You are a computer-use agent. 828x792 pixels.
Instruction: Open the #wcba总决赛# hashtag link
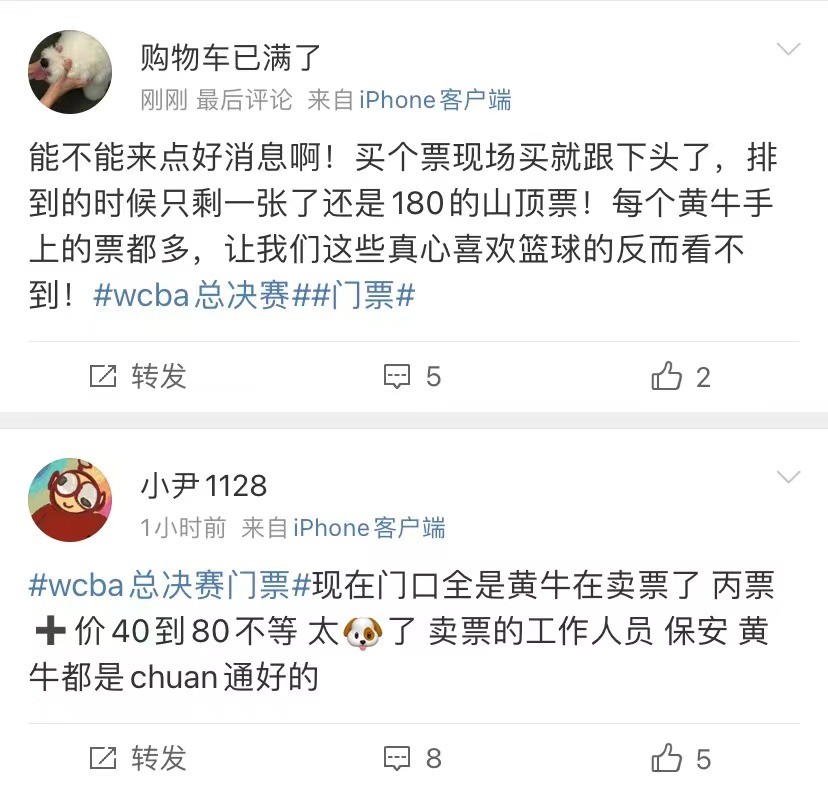(192, 296)
